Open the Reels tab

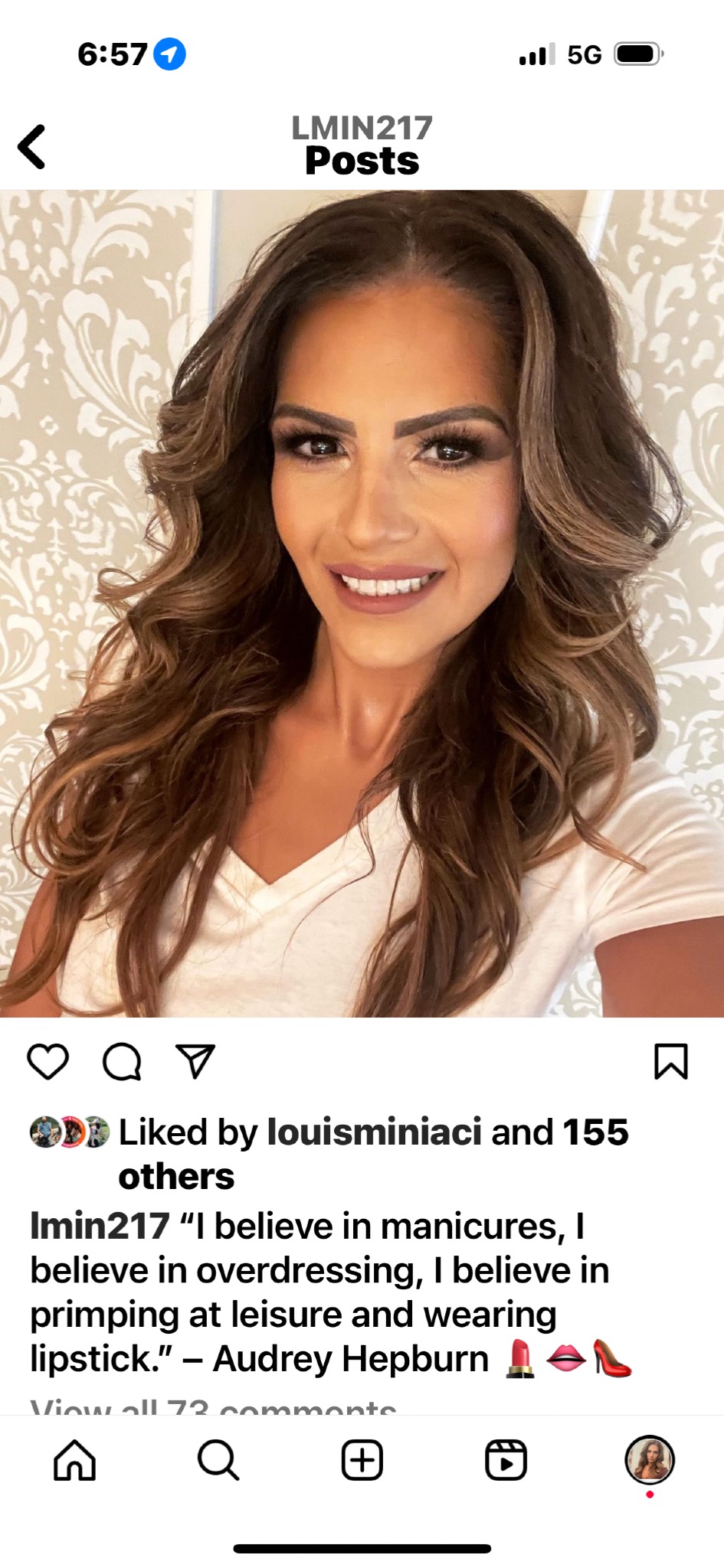pos(506,1460)
